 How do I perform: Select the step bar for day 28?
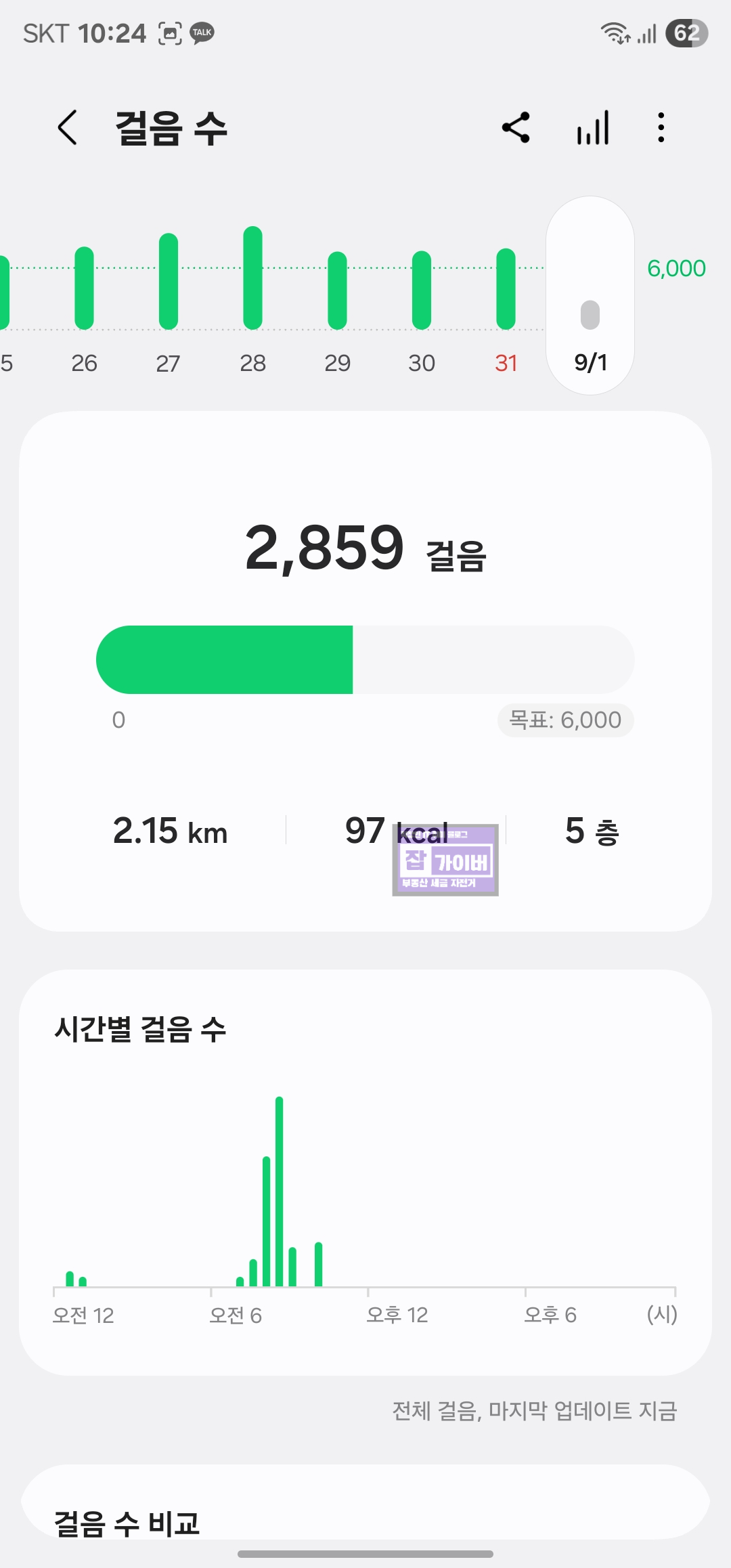252,278
